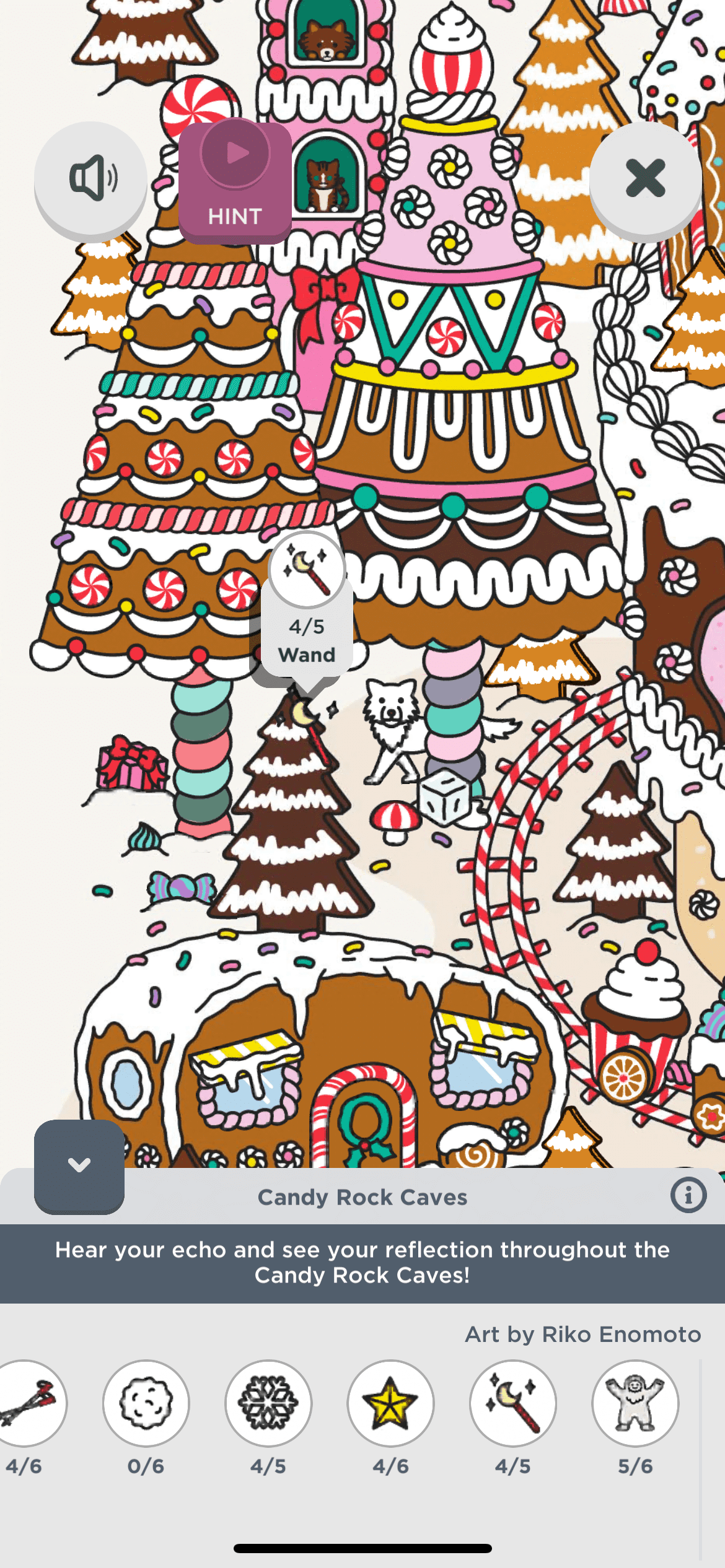Tap the HINT button
The width and height of the screenshot is (725, 1568).
coord(235,181)
